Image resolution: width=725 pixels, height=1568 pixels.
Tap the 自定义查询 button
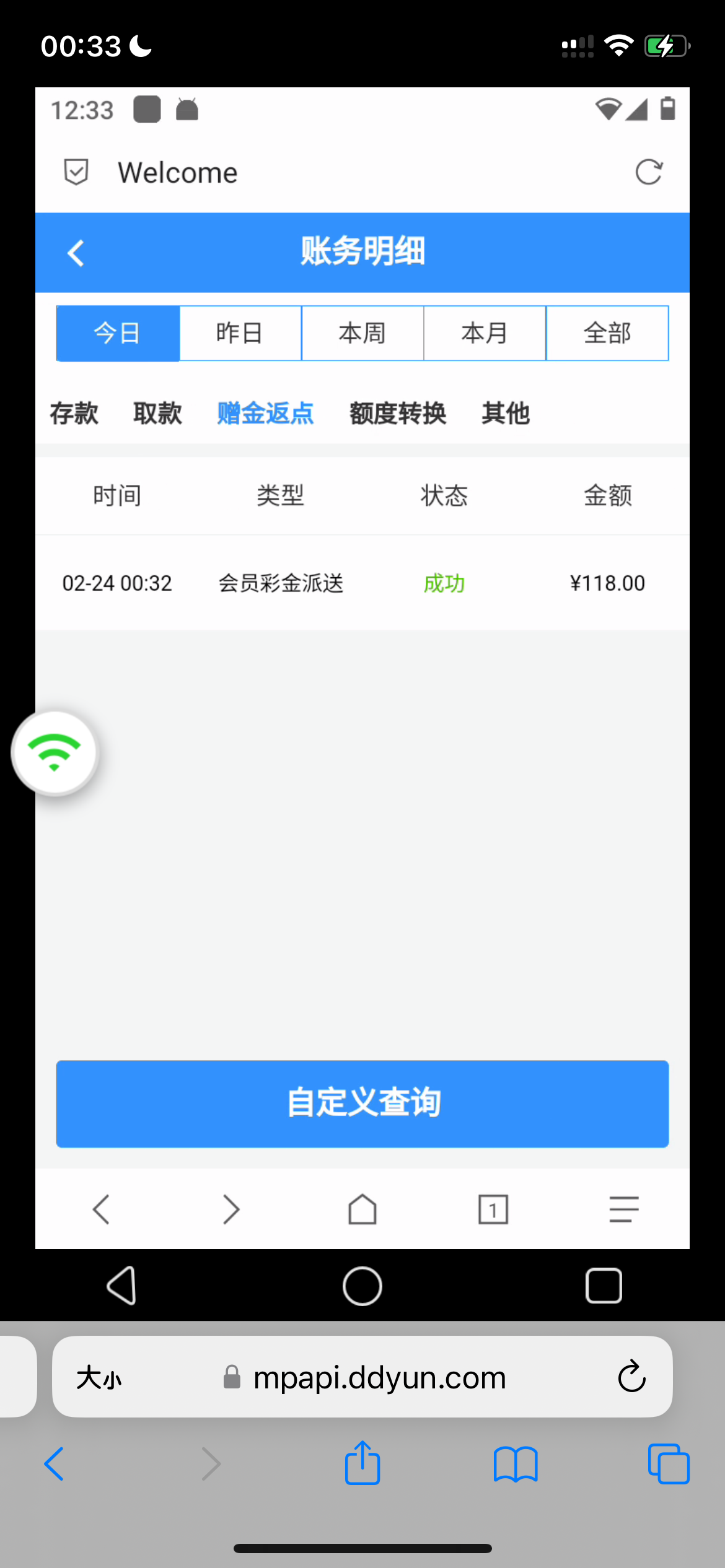point(362,1104)
